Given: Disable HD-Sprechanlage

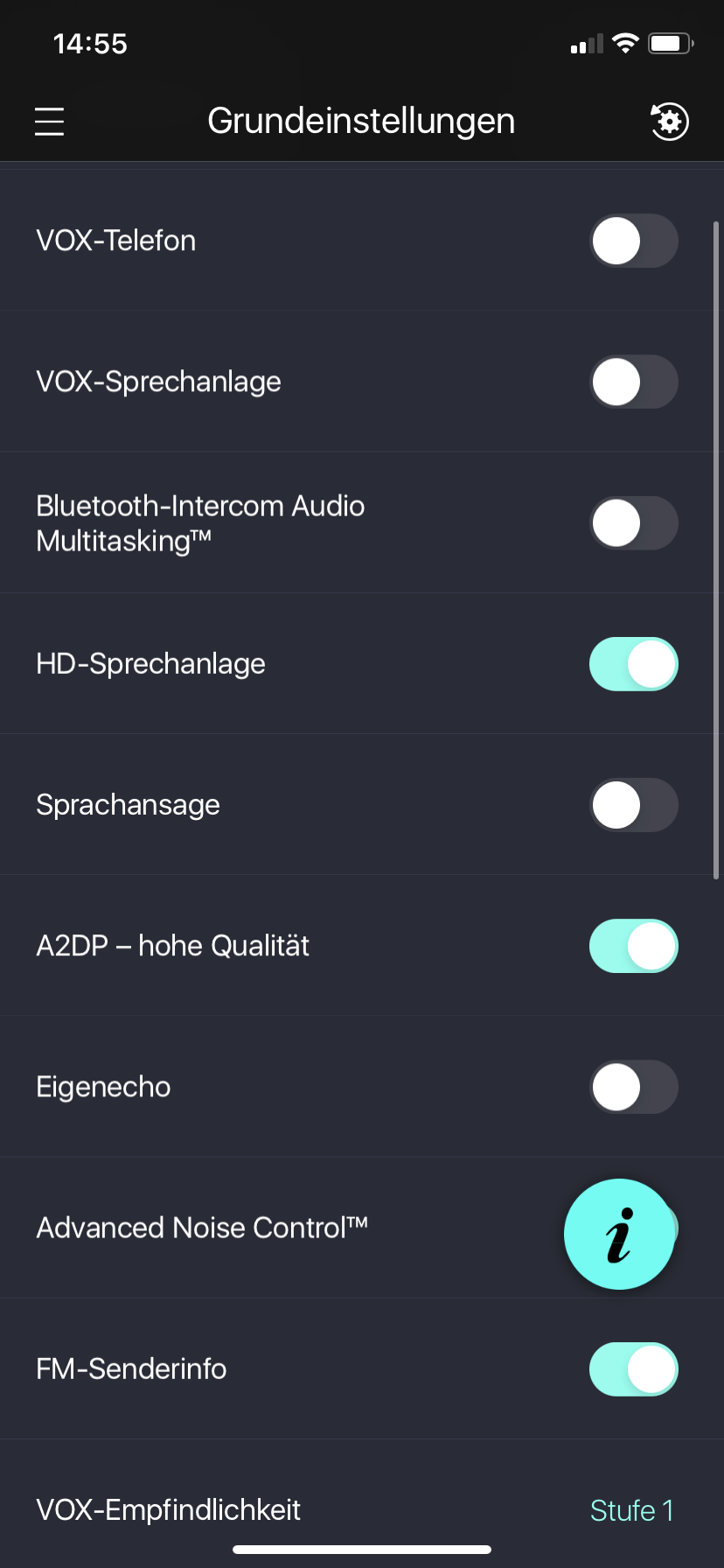Looking at the screenshot, I should click(x=633, y=664).
